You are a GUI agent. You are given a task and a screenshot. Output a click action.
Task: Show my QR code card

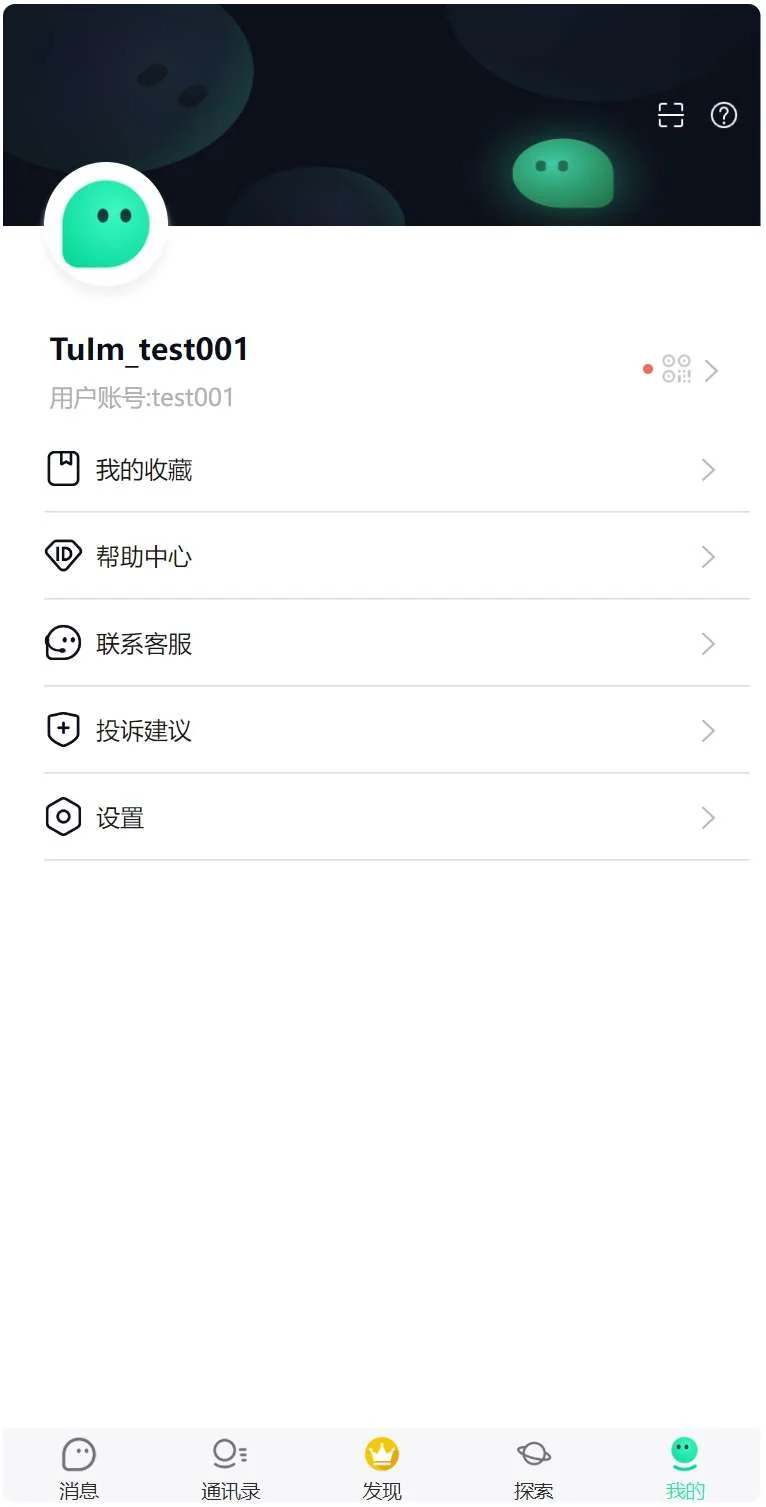tap(677, 370)
